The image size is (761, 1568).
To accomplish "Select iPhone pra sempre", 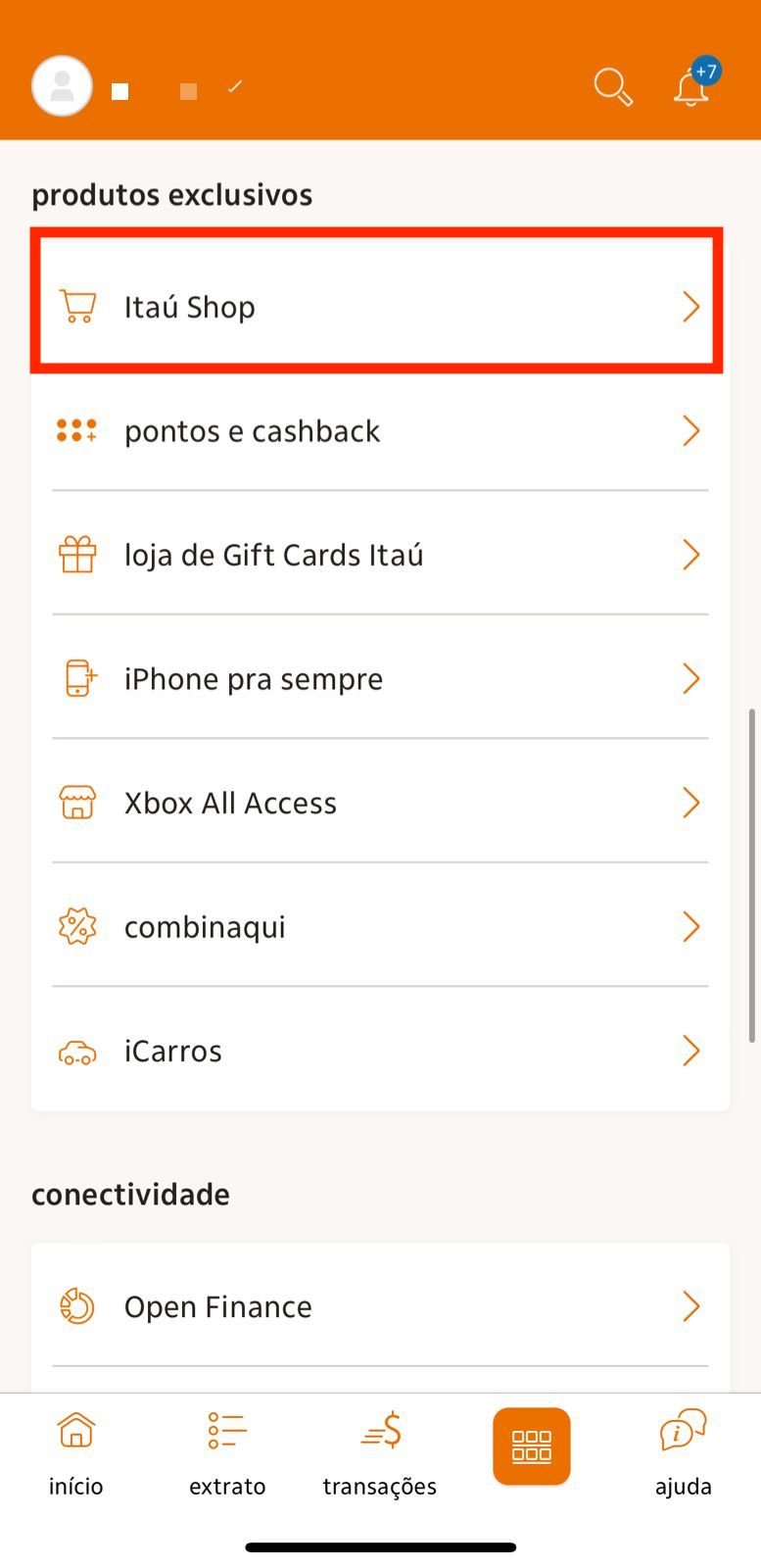I will [x=380, y=678].
